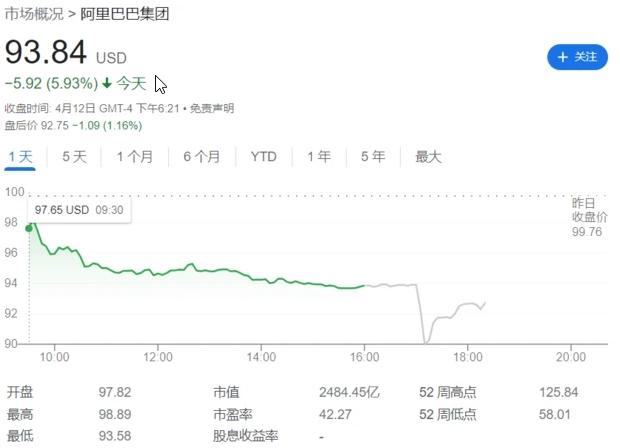This screenshot has width=620, height=448.
Task: Show the 1 年 chart range
Action: tap(319, 157)
